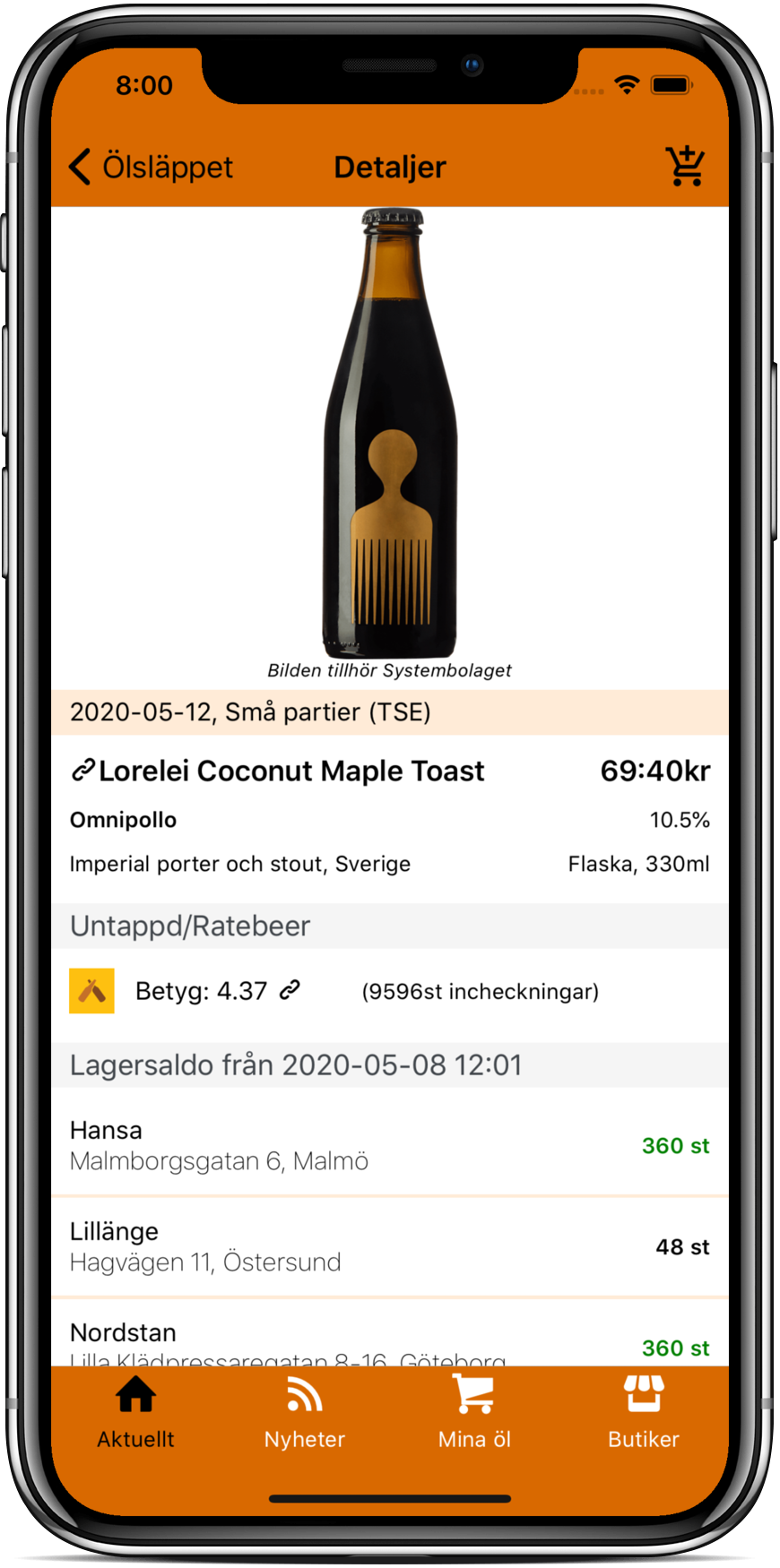Switch to the Mina öl tab
Screen dimensions: 780x1568
click(474, 1413)
